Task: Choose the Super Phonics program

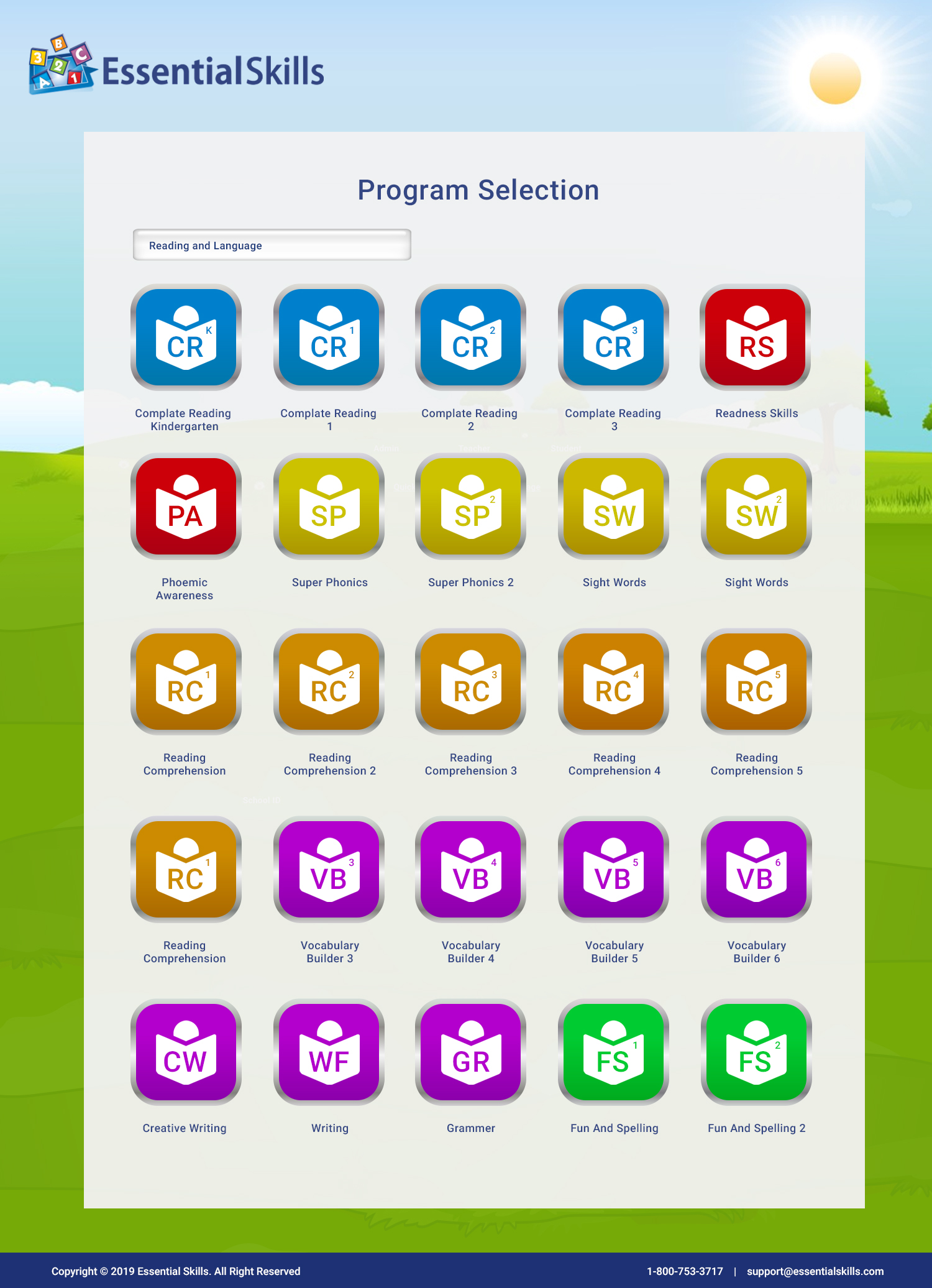Action: point(329,507)
